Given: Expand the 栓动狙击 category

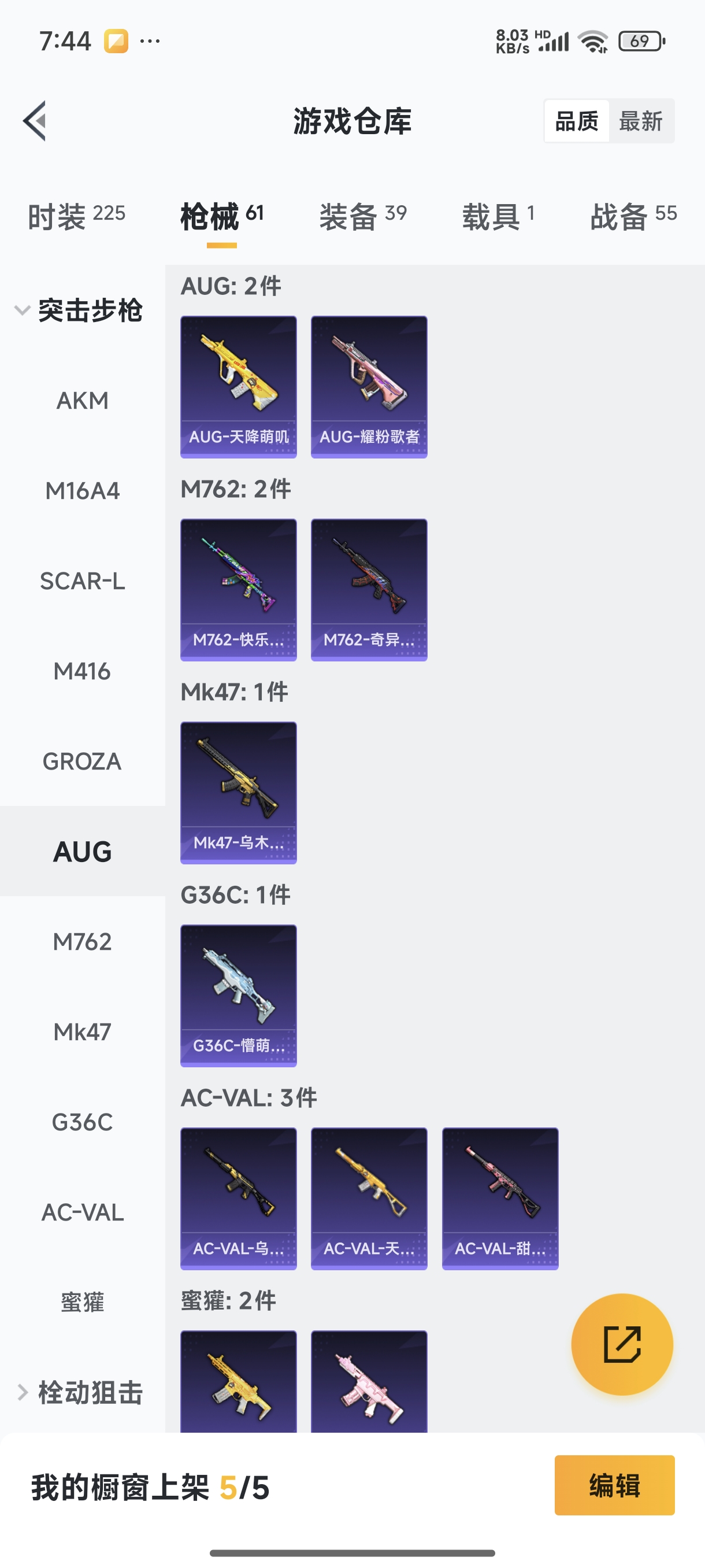Looking at the screenshot, I should tap(79, 1393).
